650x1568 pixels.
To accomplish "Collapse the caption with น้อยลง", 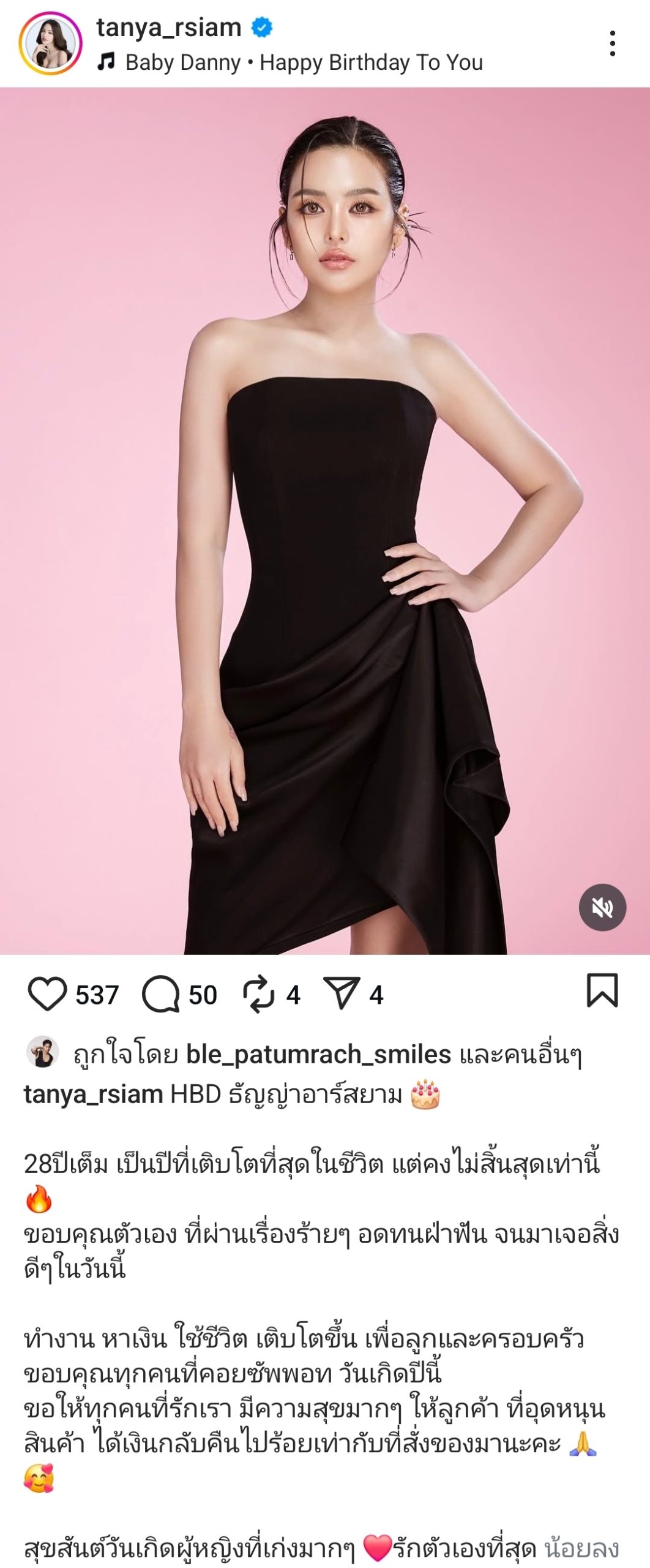I will point(581,1548).
